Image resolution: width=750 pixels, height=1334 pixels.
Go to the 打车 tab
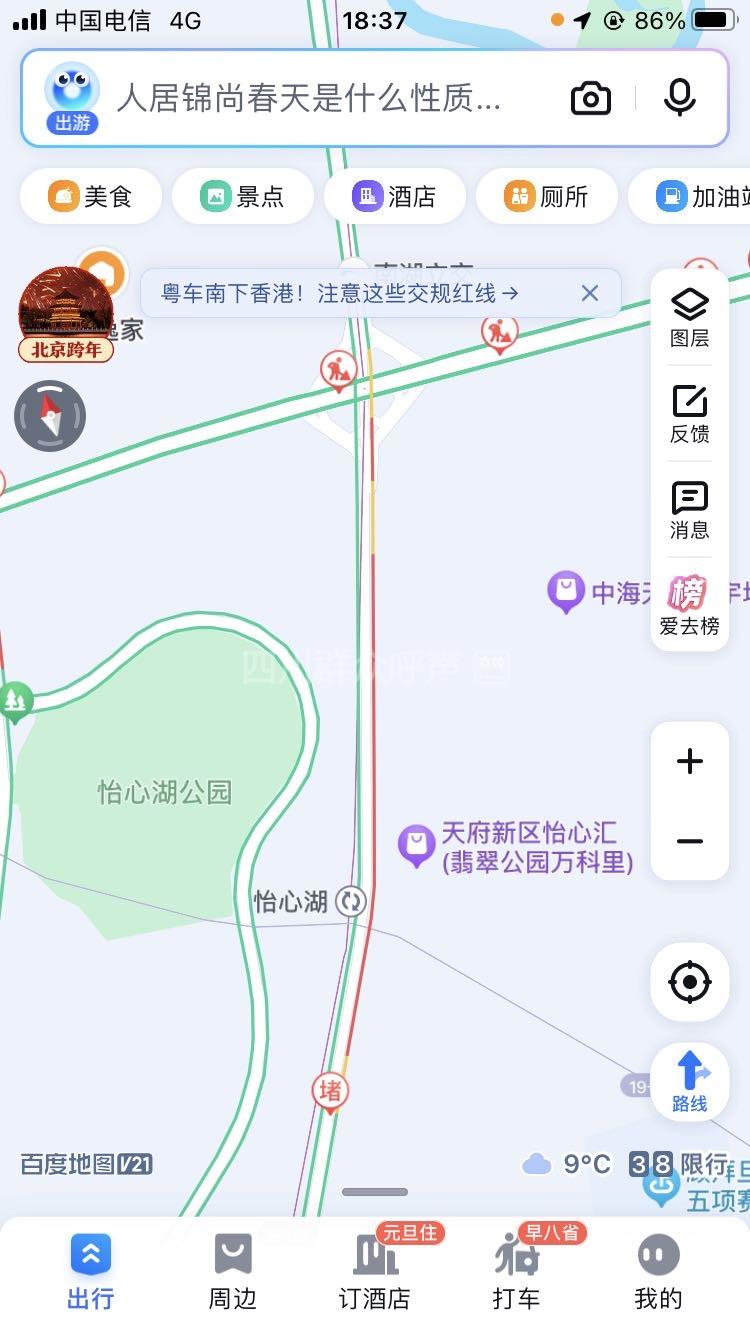click(516, 1270)
